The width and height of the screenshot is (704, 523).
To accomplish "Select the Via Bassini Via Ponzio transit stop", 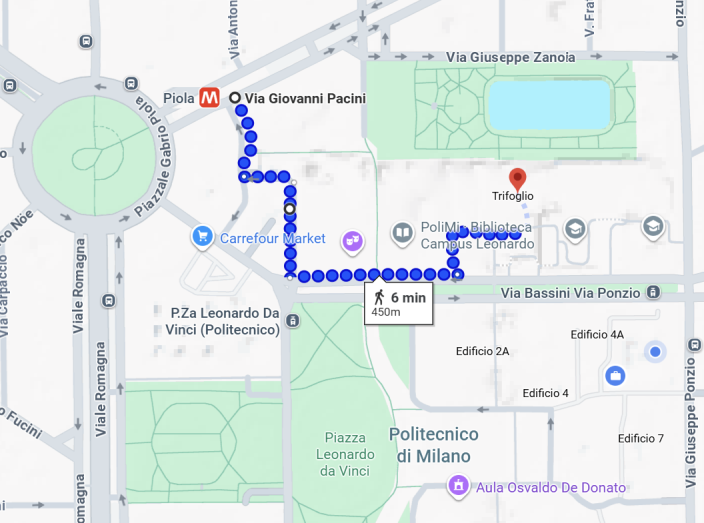I will pos(652,293).
